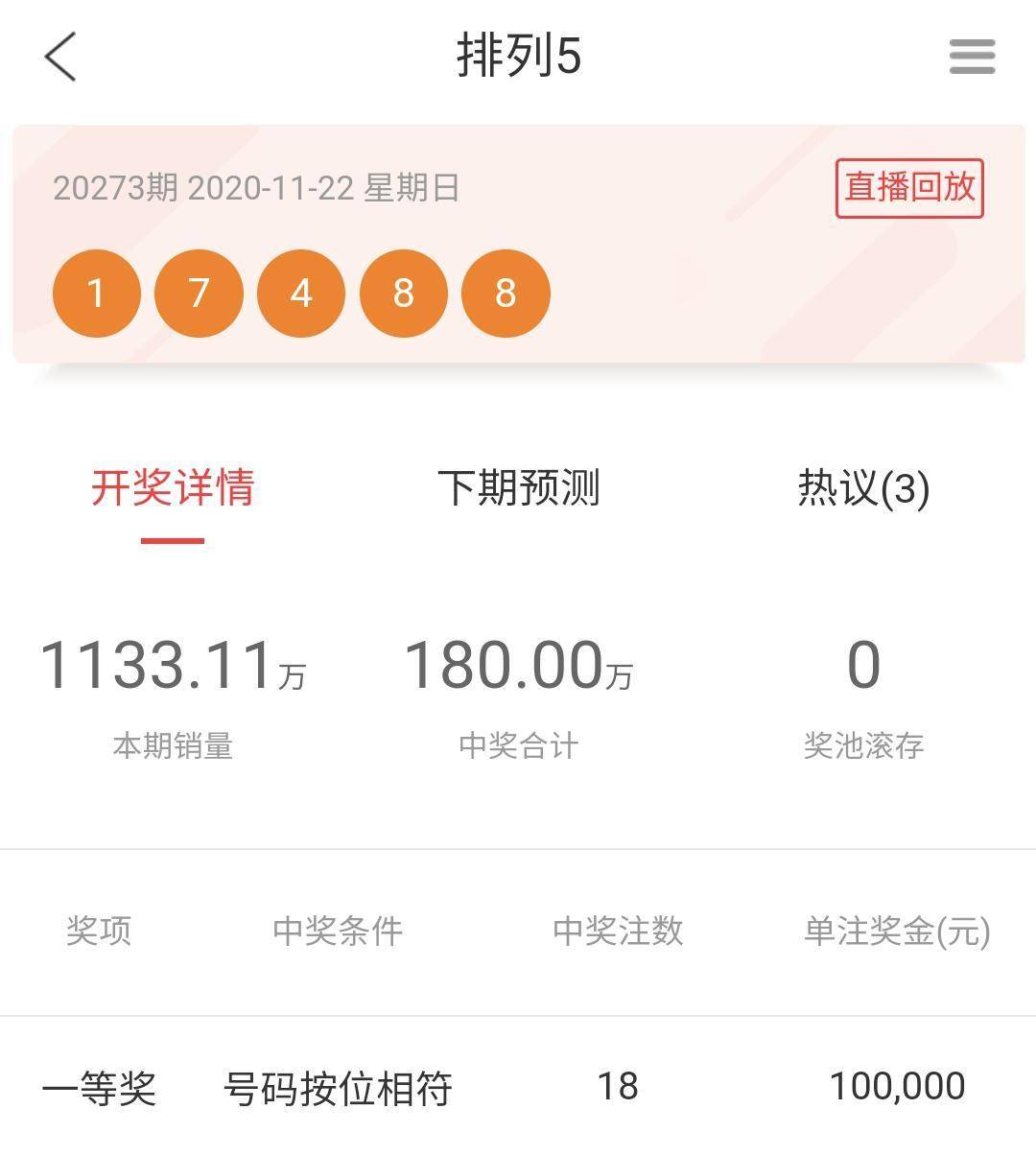Go back using the top-left arrow

60,57
